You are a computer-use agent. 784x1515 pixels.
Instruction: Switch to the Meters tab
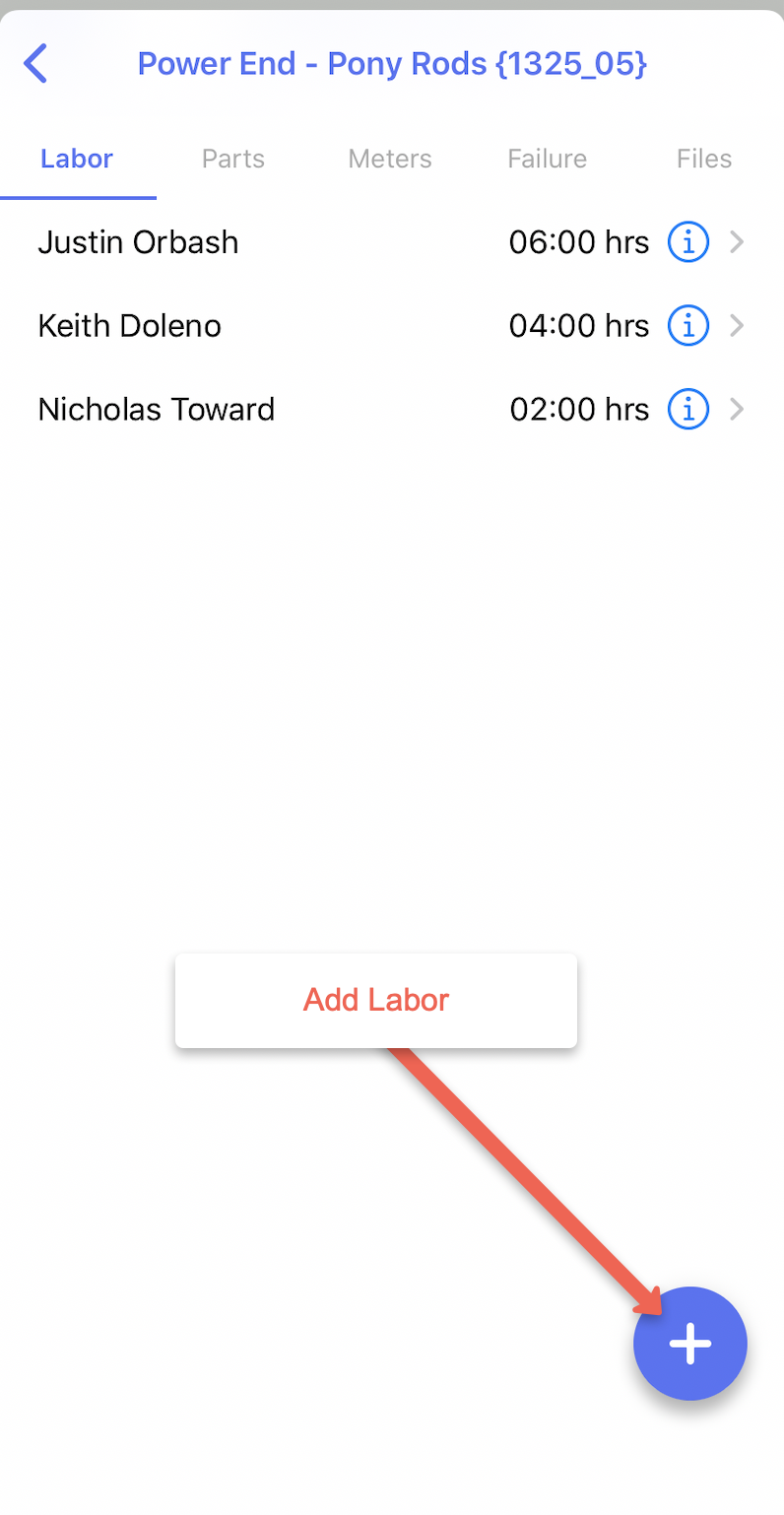(x=390, y=159)
